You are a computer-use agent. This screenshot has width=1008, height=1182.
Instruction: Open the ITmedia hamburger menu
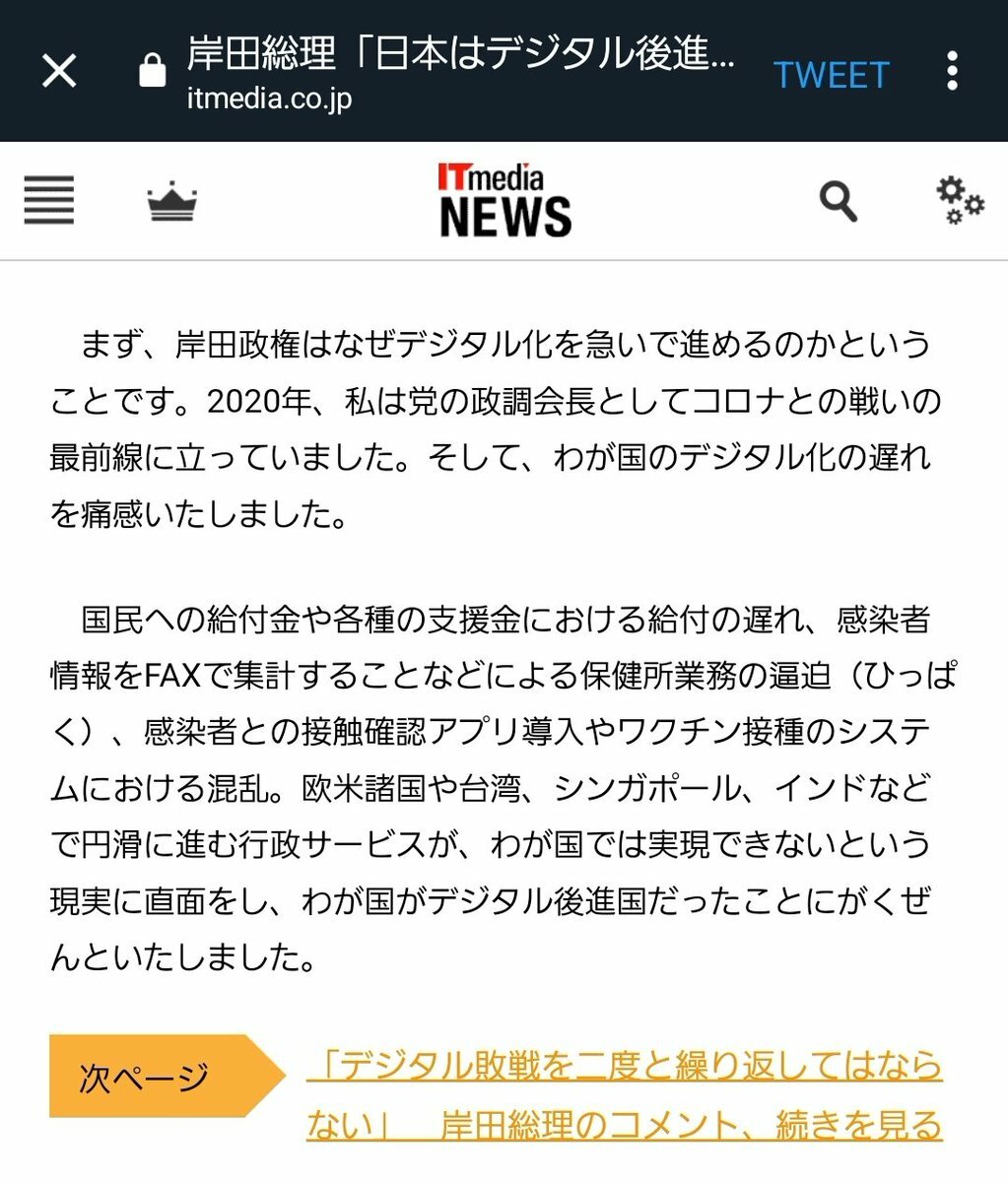pyautogui.click(x=49, y=201)
